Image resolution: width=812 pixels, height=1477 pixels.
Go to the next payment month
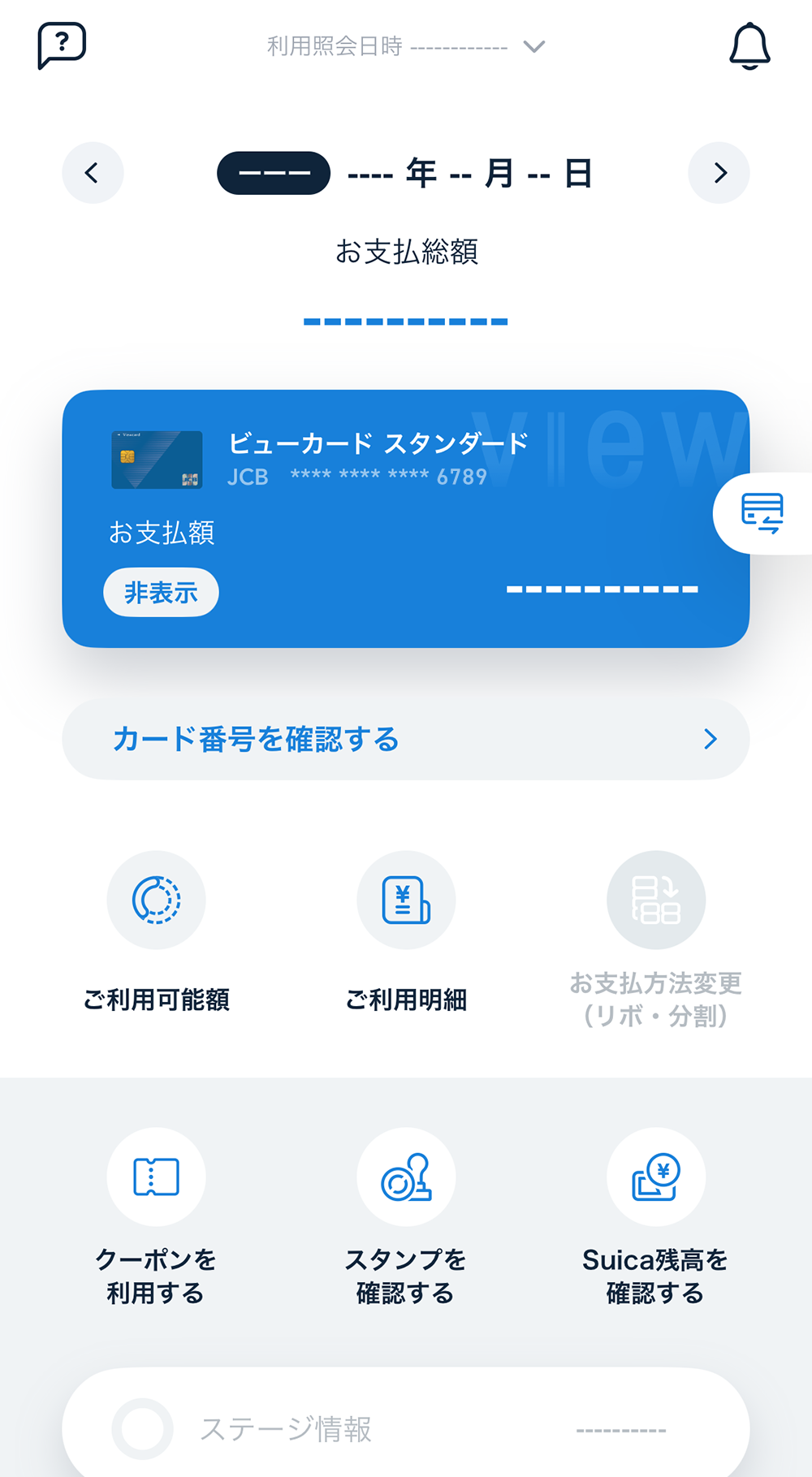[719, 173]
